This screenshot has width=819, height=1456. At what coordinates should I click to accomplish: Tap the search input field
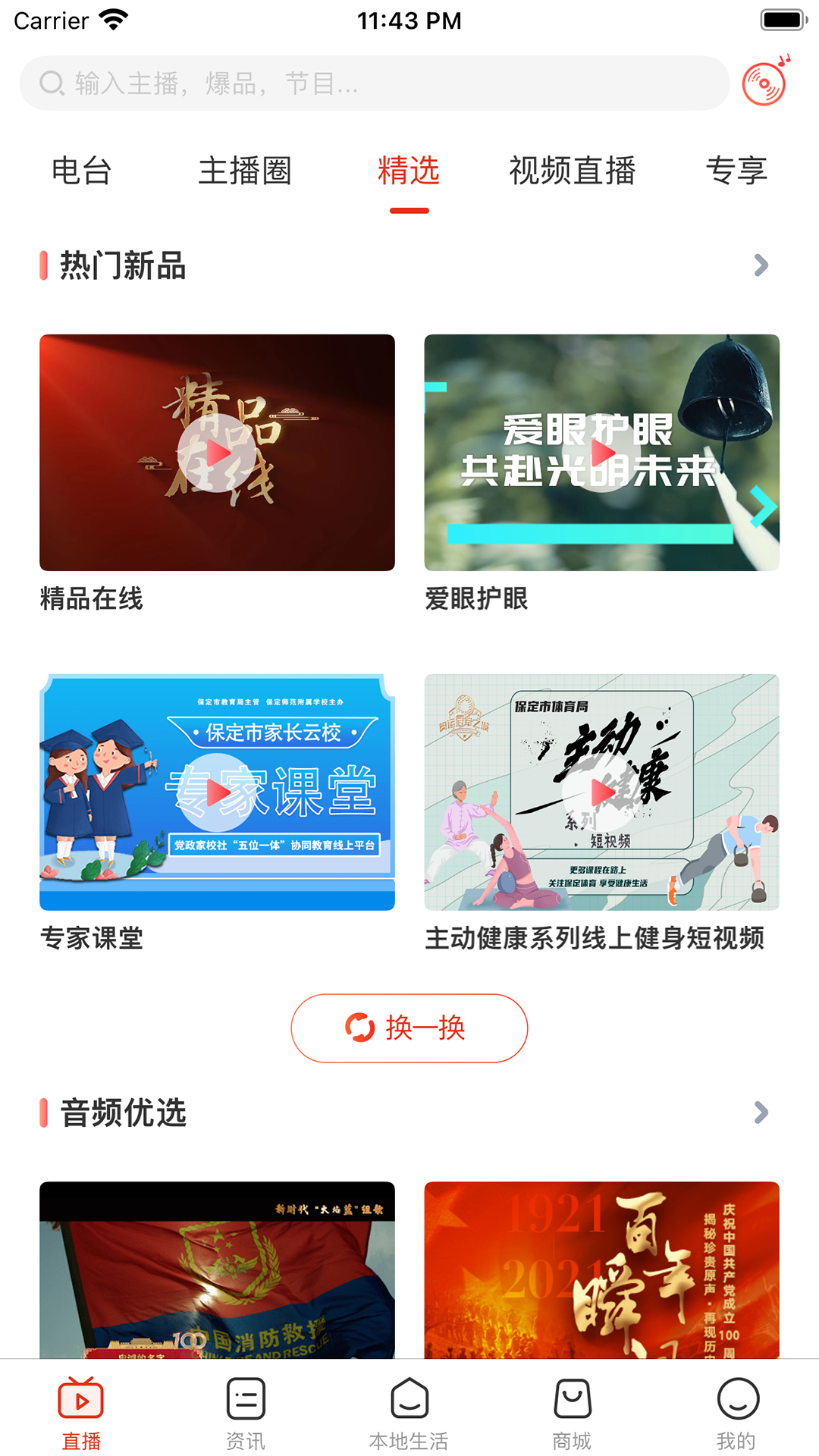tap(372, 83)
